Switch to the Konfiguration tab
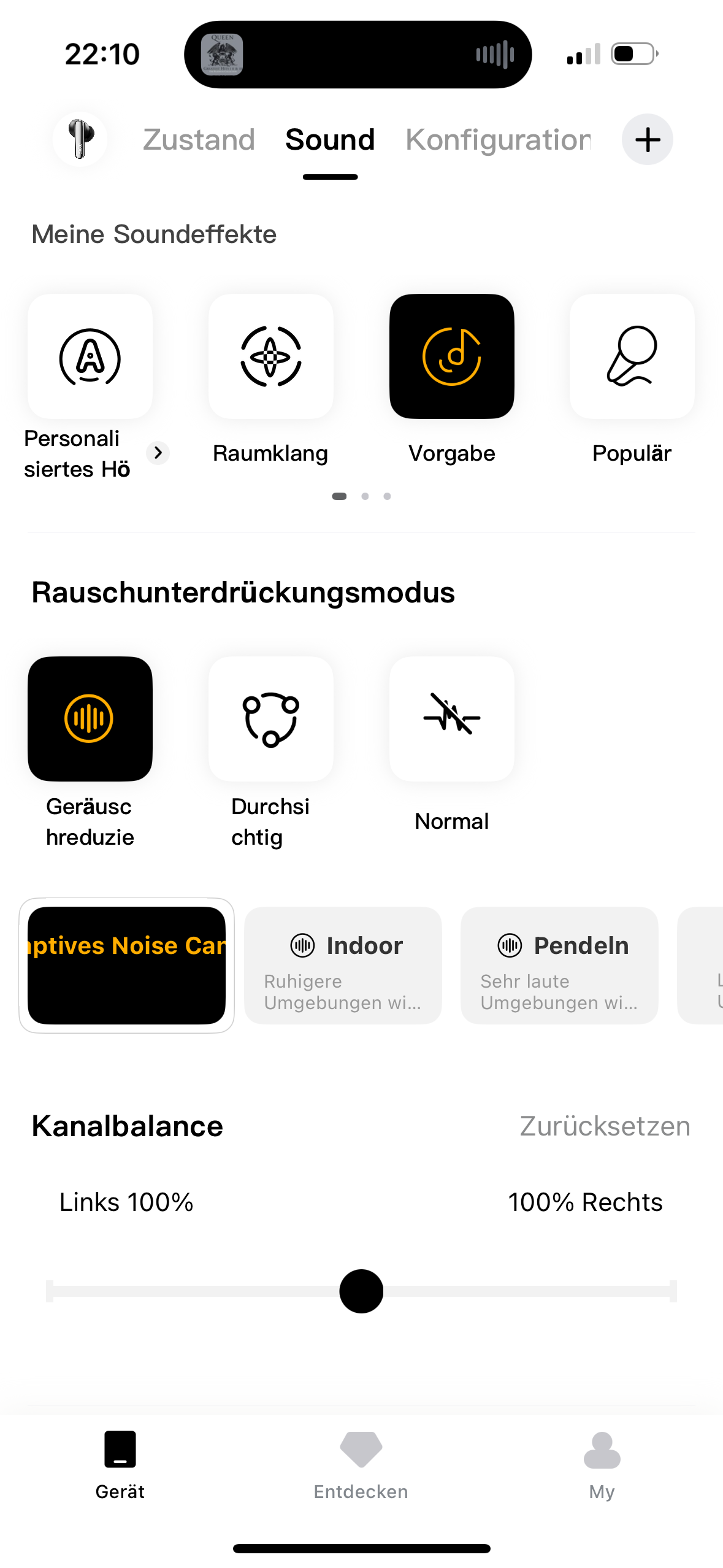This screenshot has height=1568, width=723. click(x=498, y=140)
